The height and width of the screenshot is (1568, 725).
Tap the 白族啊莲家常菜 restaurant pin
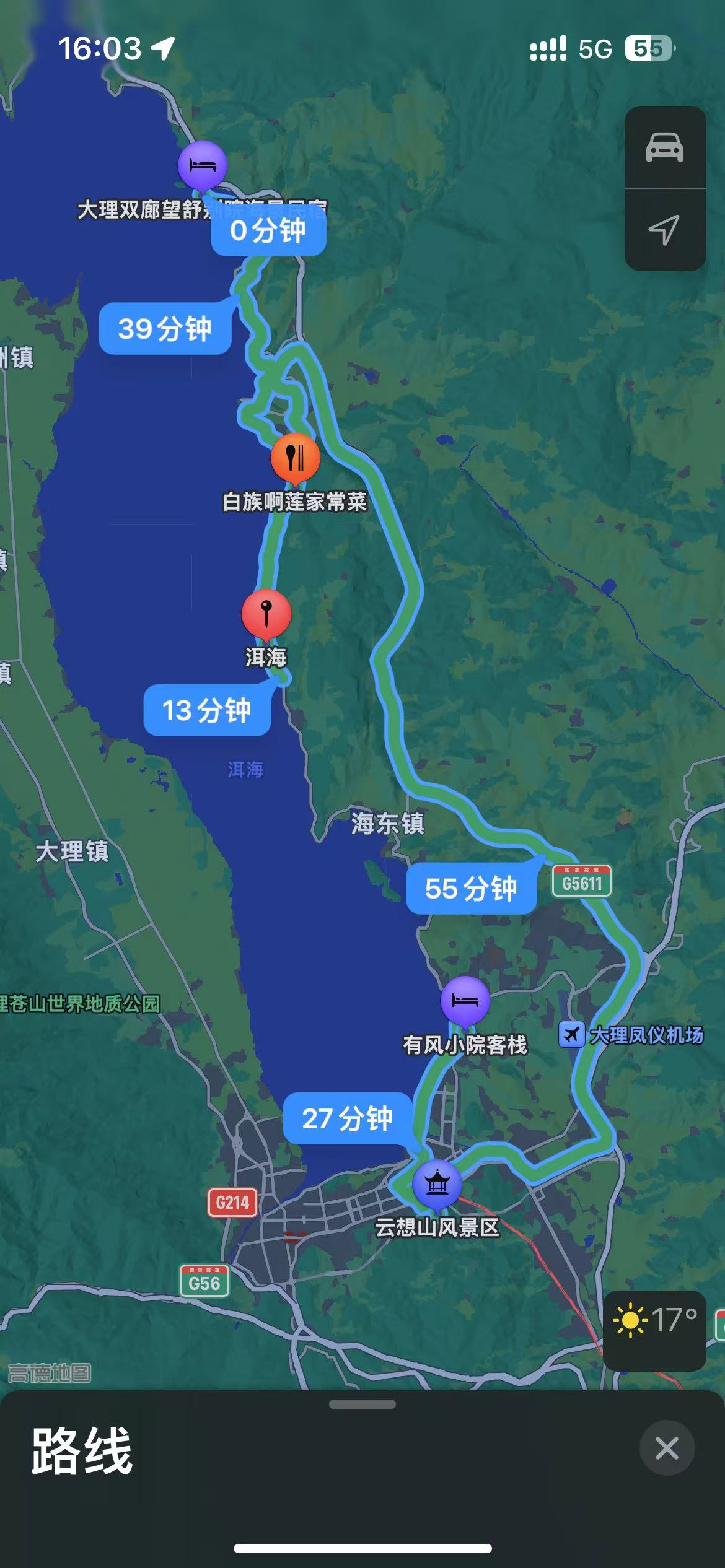tap(296, 458)
